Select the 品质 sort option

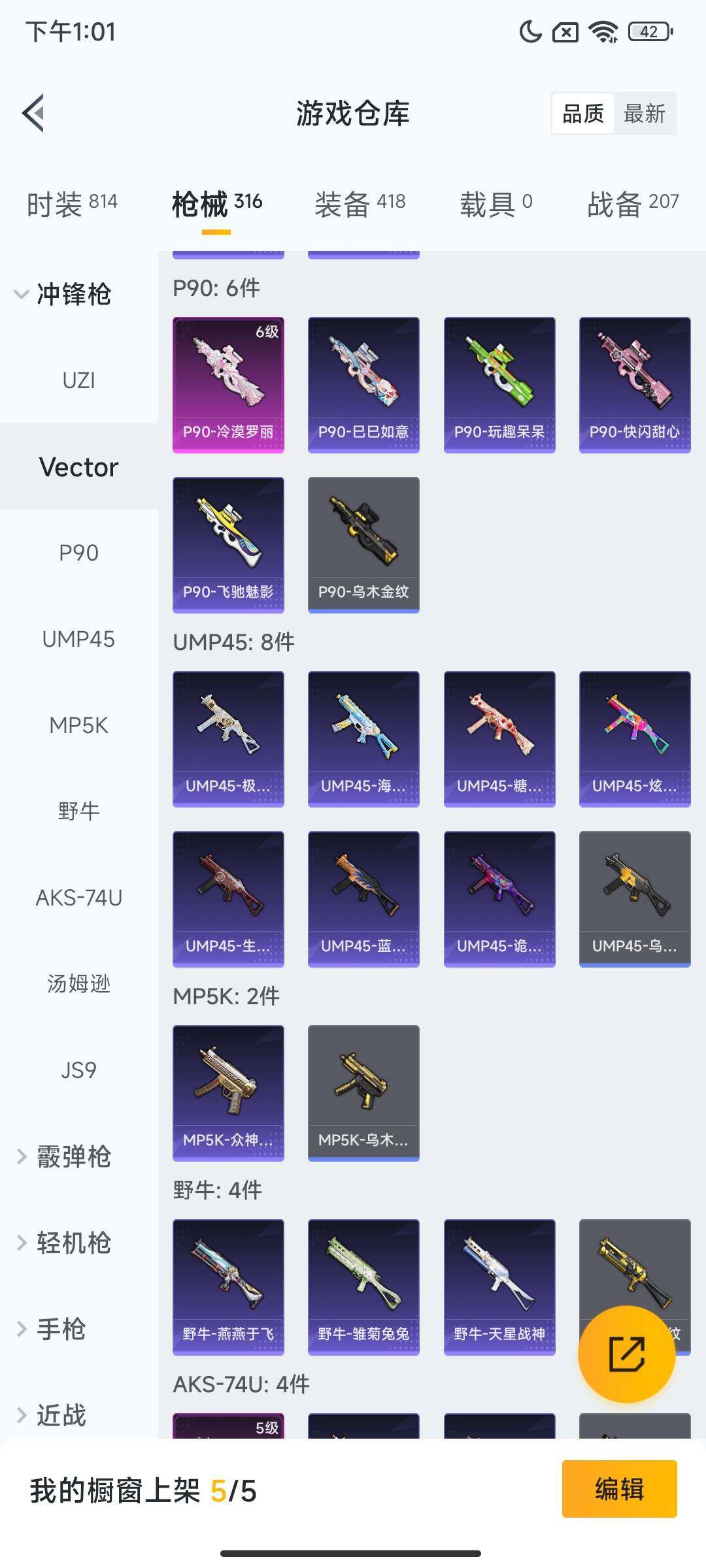click(582, 114)
